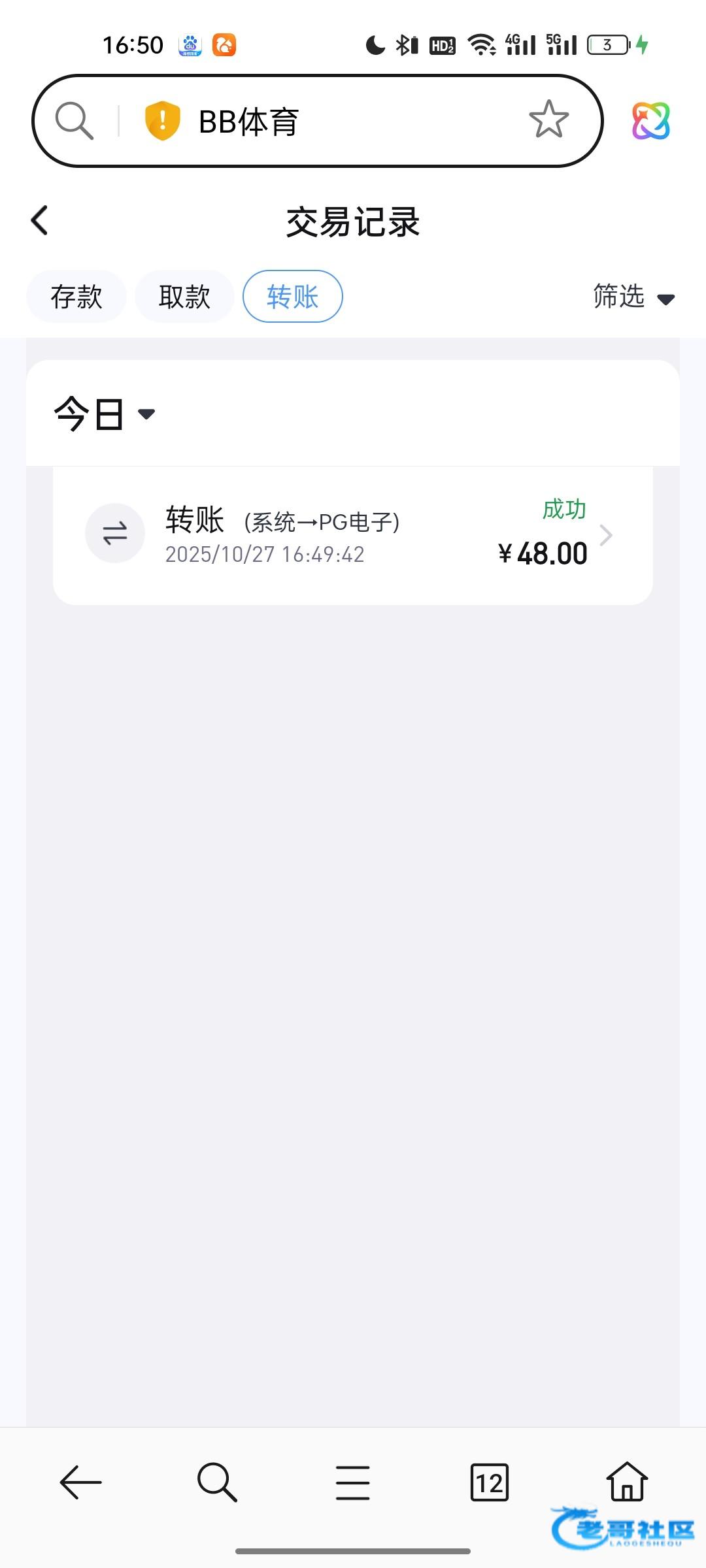
Task: Open the colorful AI assistant icon
Action: pos(650,121)
